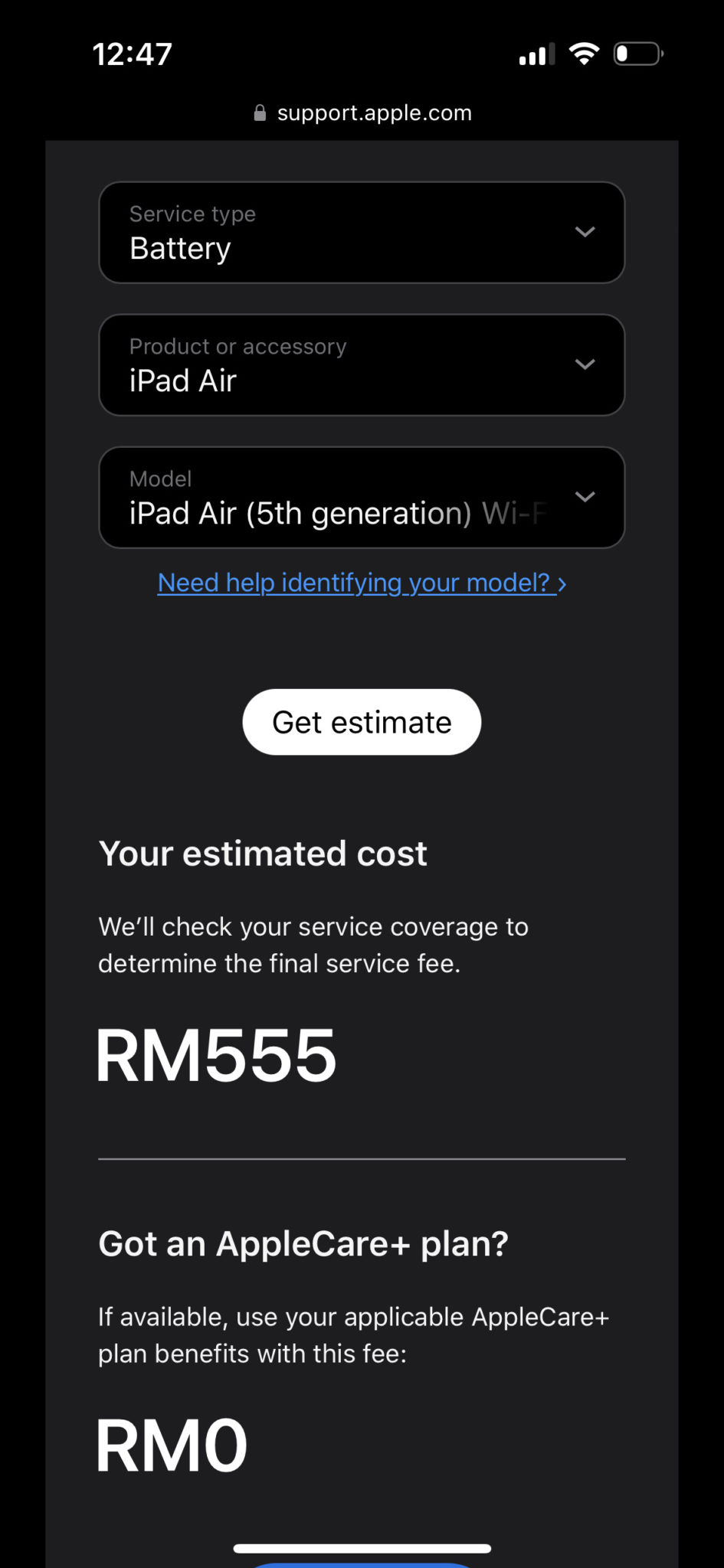724x1568 pixels.
Task: Change the iPad Air model selection
Action: pos(362,497)
